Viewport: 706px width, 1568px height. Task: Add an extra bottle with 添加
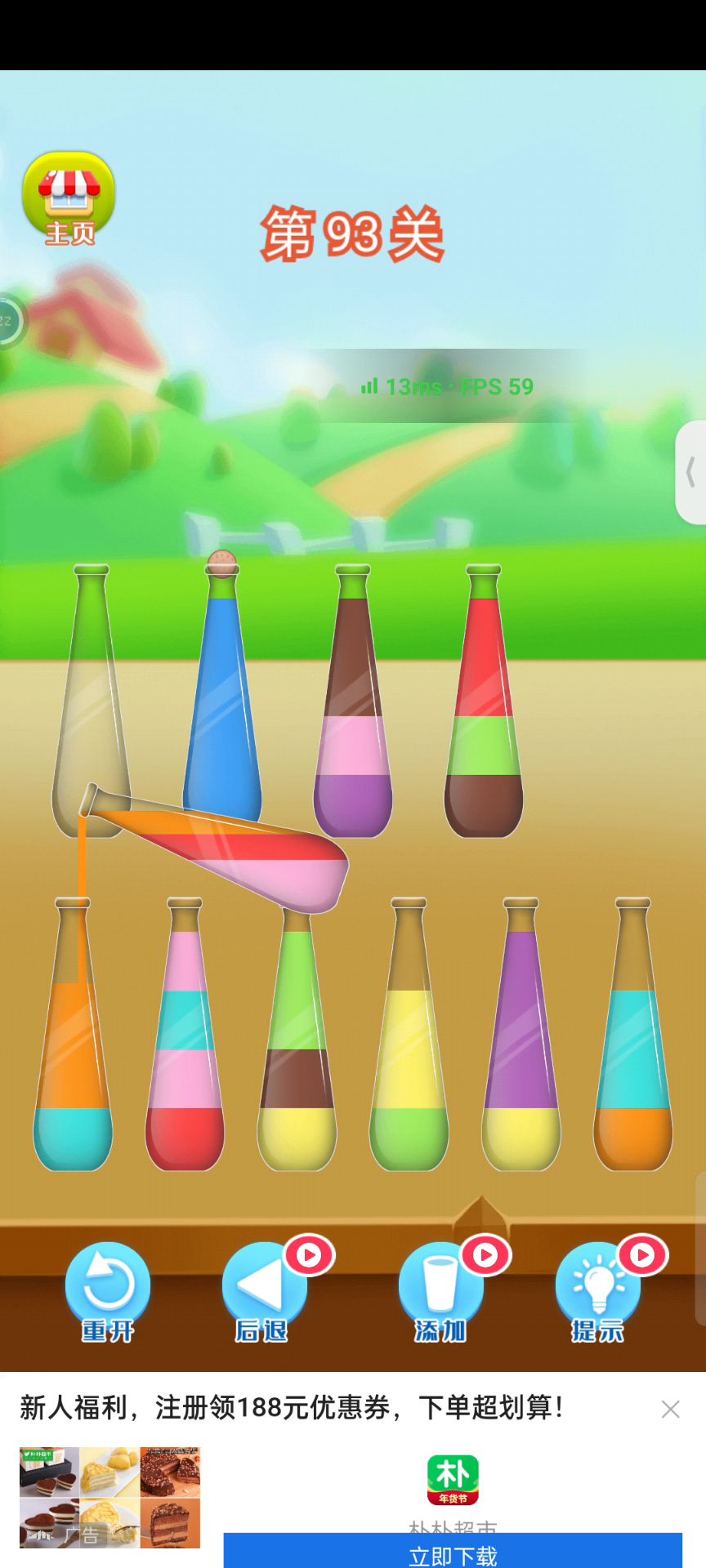coord(440,1292)
